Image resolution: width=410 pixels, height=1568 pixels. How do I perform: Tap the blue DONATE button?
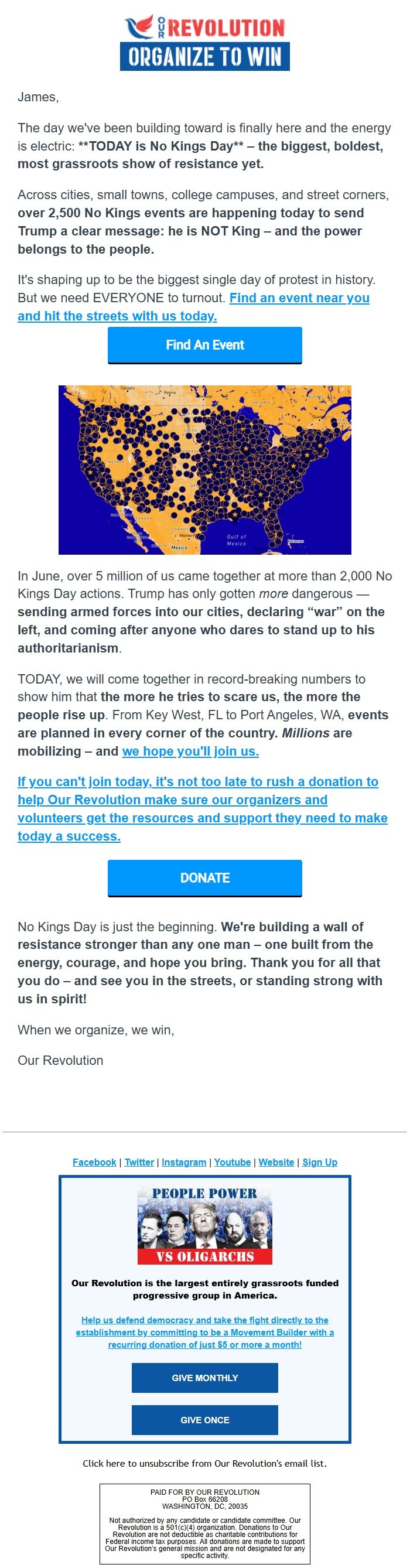click(204, 877)
